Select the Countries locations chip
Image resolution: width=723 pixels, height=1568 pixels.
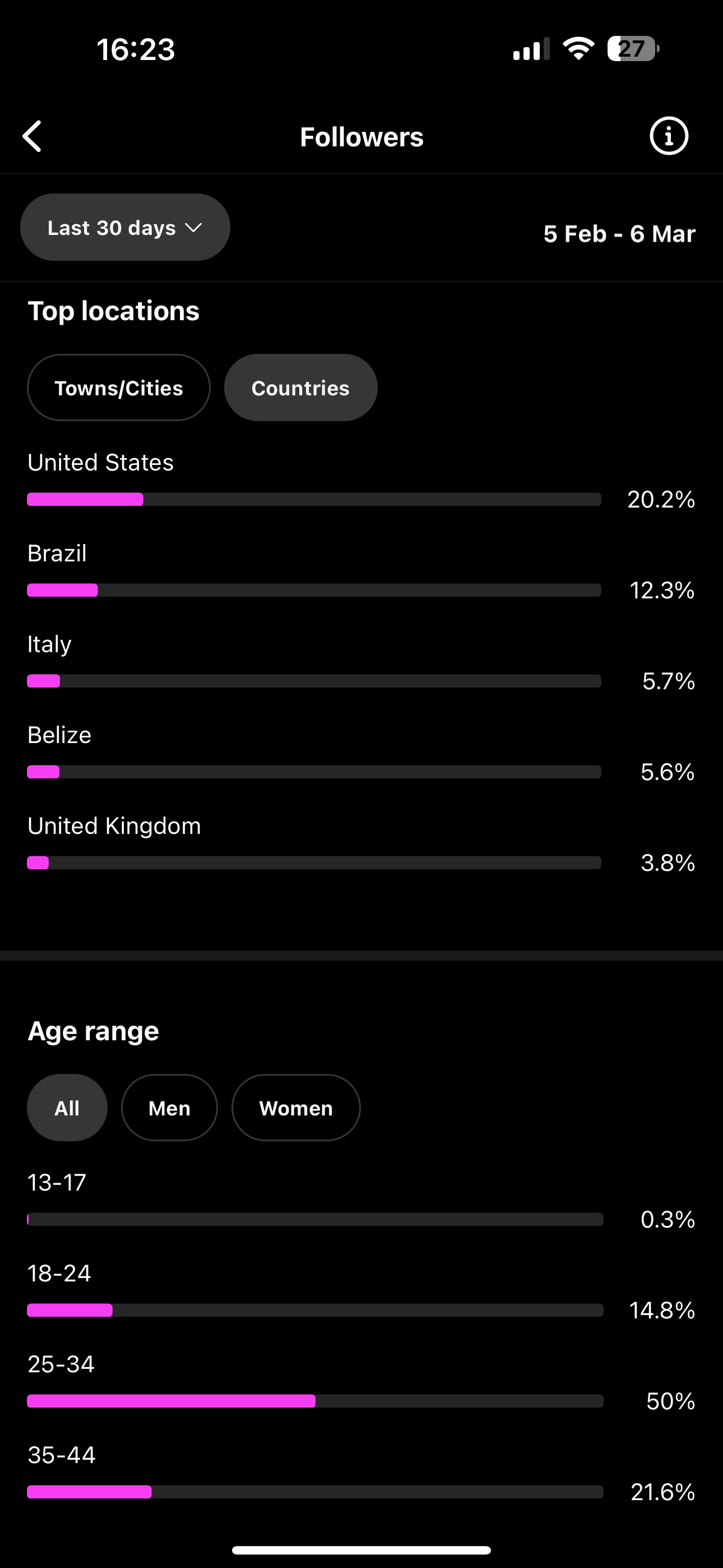click(x=300, y=388)
